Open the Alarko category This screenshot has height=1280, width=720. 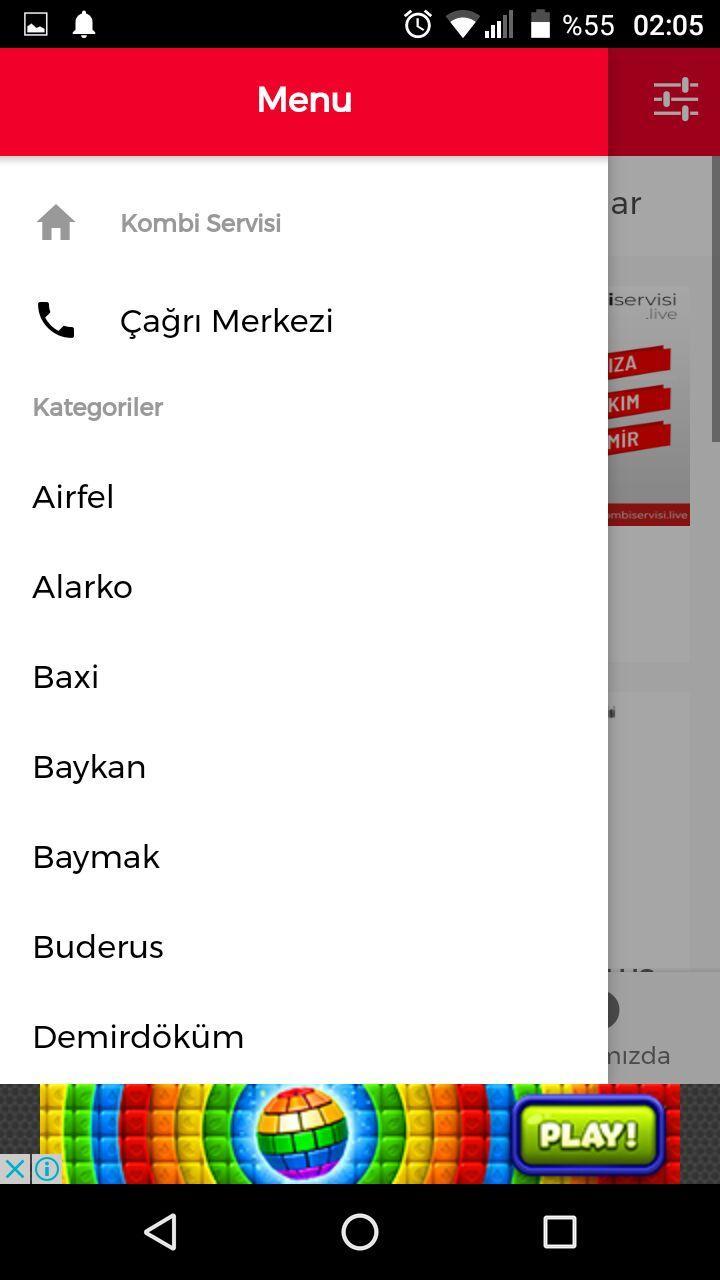tap(82, 587)
